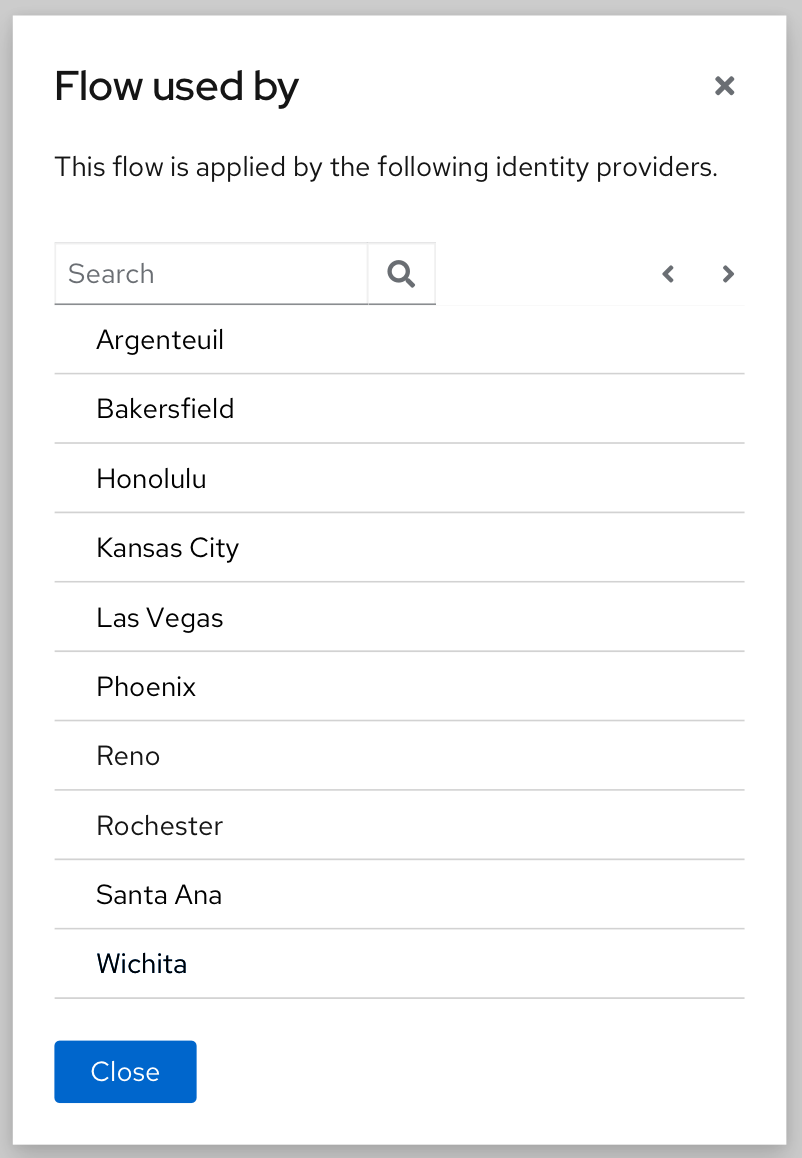Select the Argenteuil identity provider

pyautogui.click(x=160, y=340)
